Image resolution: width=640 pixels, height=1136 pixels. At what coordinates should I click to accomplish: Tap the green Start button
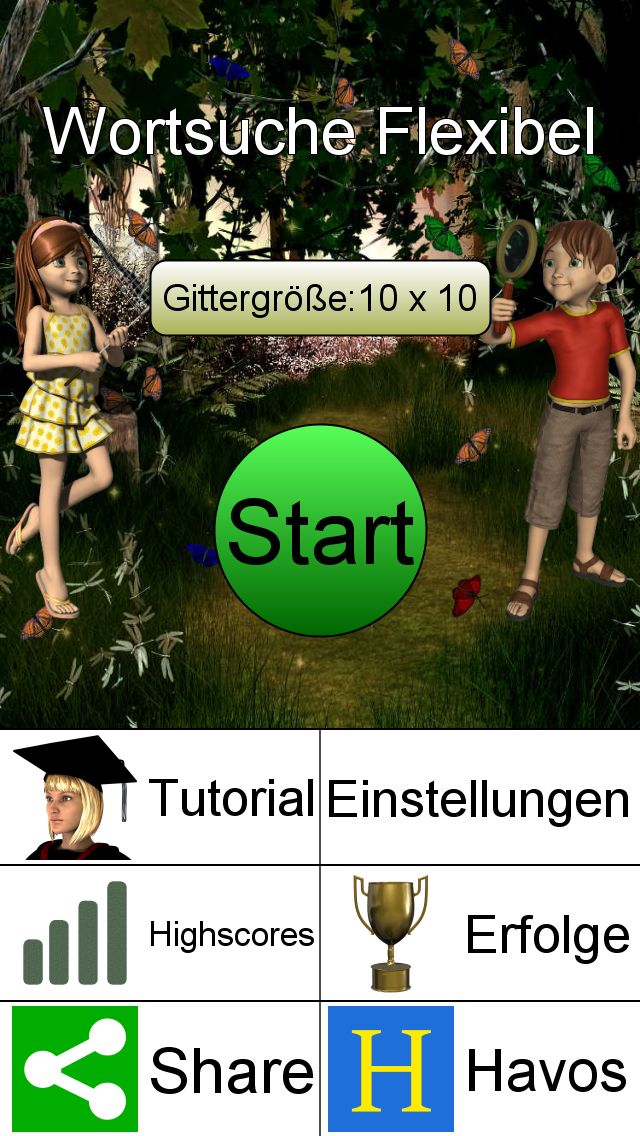click(320, 530)
